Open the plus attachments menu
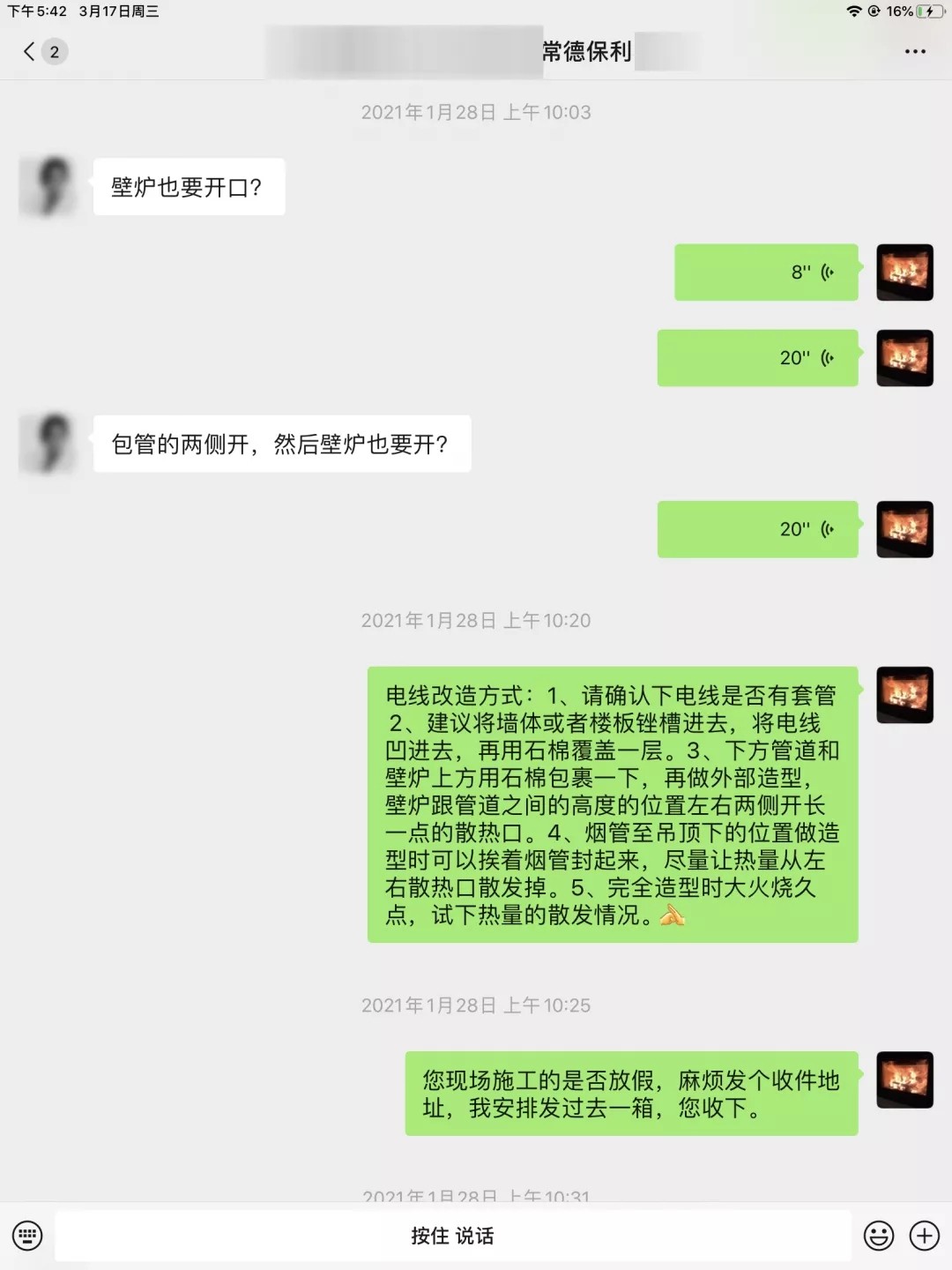This screenshot has width=952, height=1270. pyautogui.click(x=924, y=1236)
